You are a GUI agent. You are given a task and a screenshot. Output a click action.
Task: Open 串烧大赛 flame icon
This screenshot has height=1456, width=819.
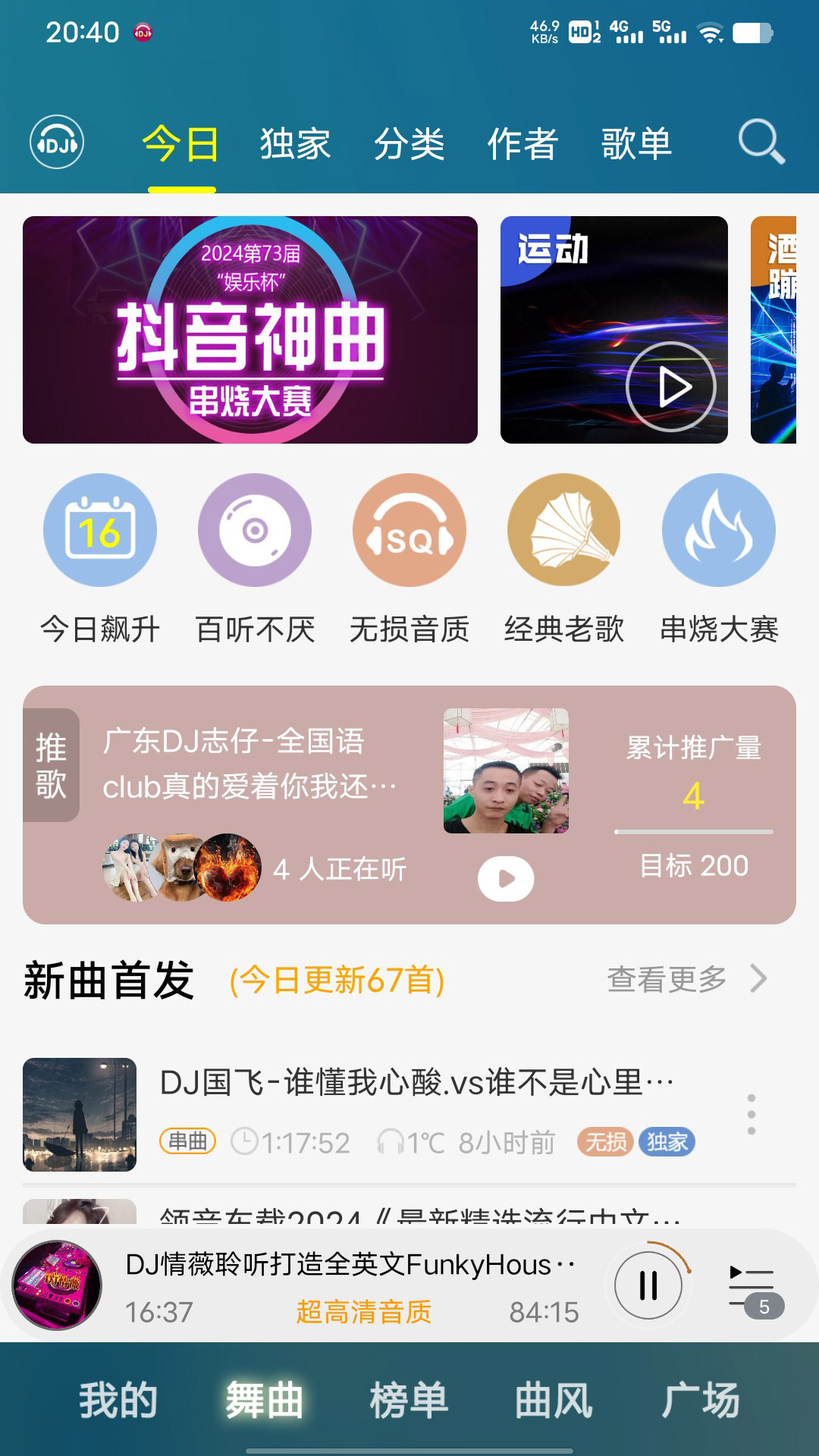(x=717, y=532)
